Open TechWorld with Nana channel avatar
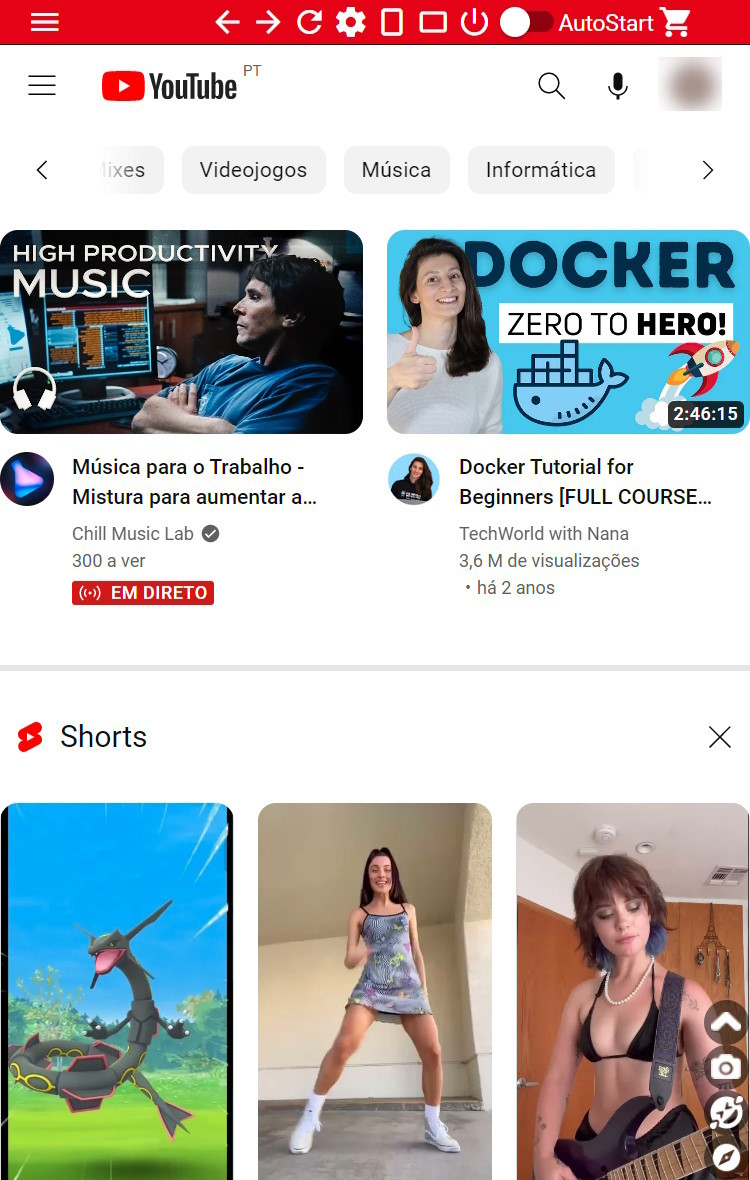This screenshot has width=750, height=1180. (x=414, y=479)
